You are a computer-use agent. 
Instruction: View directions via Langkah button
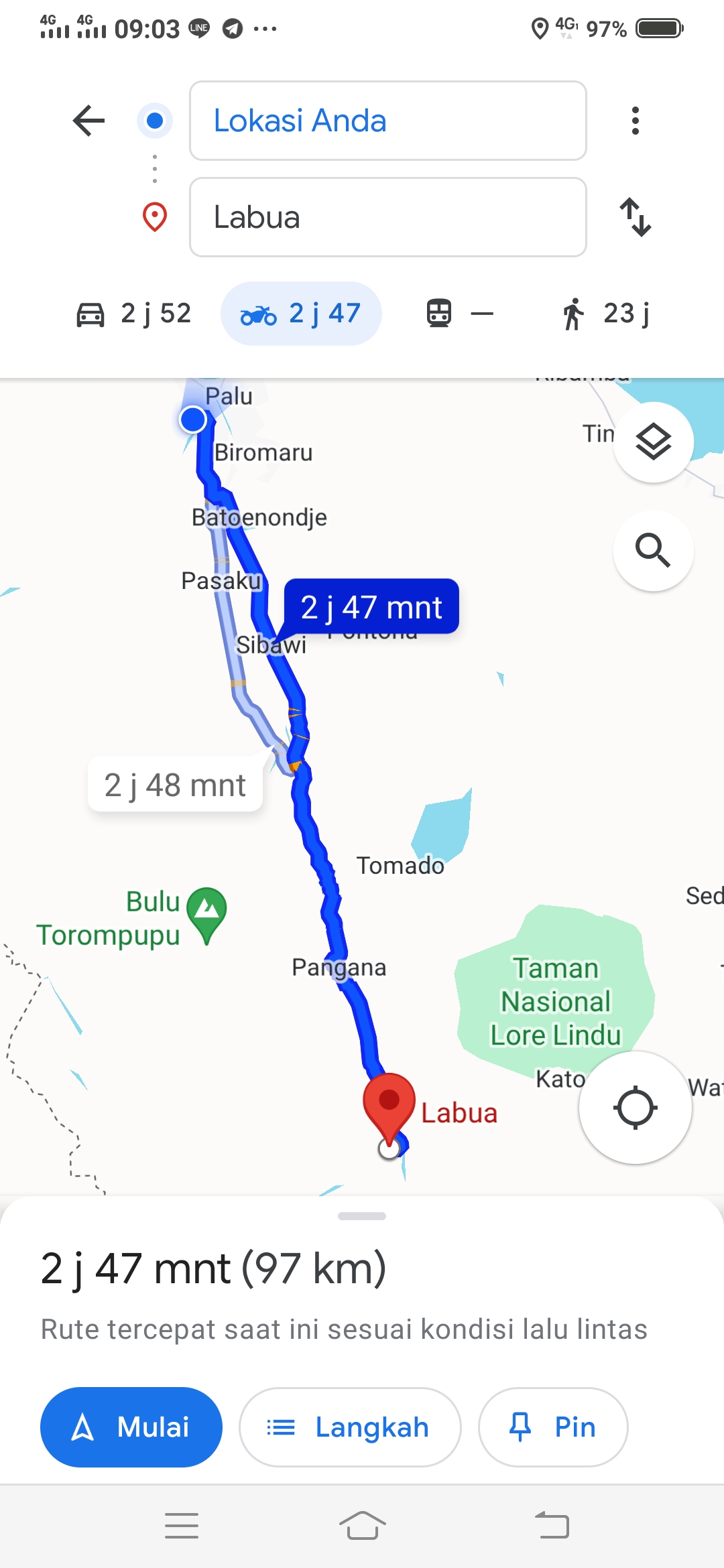(x=350, y=1427)
